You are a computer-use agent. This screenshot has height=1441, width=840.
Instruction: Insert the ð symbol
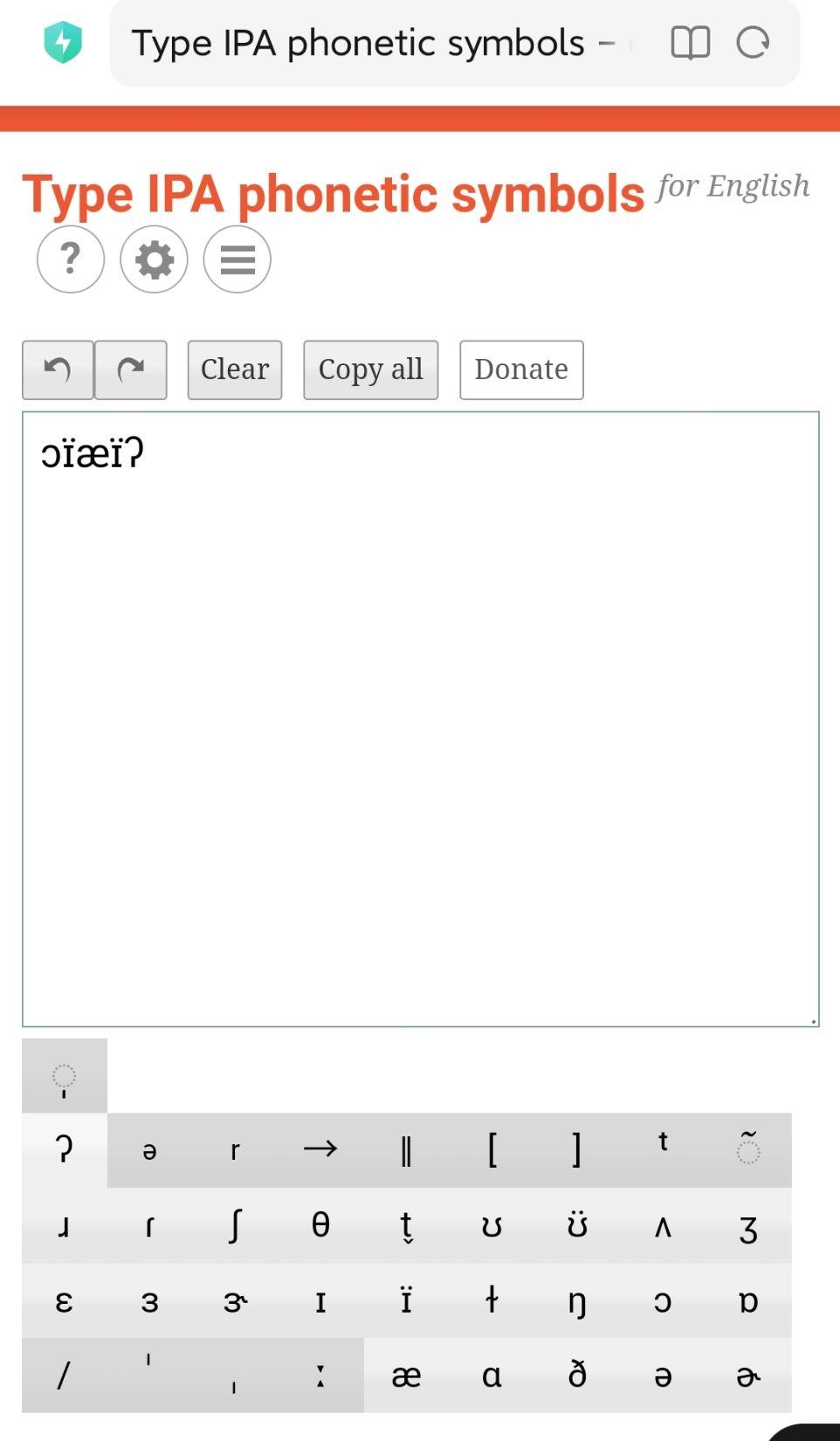577,1375
